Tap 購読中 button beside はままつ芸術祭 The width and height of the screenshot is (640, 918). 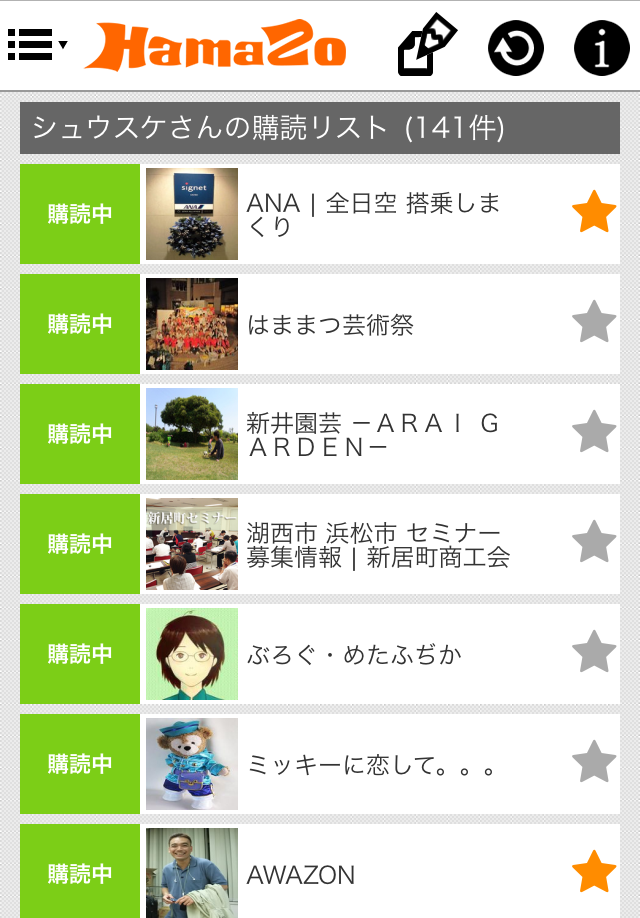click(80, 324)
